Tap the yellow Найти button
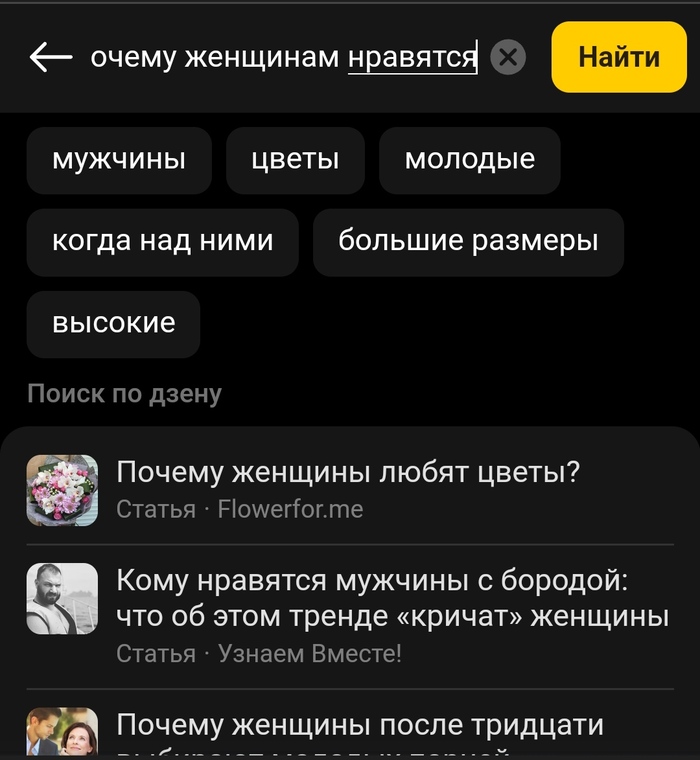 (619, 57)
